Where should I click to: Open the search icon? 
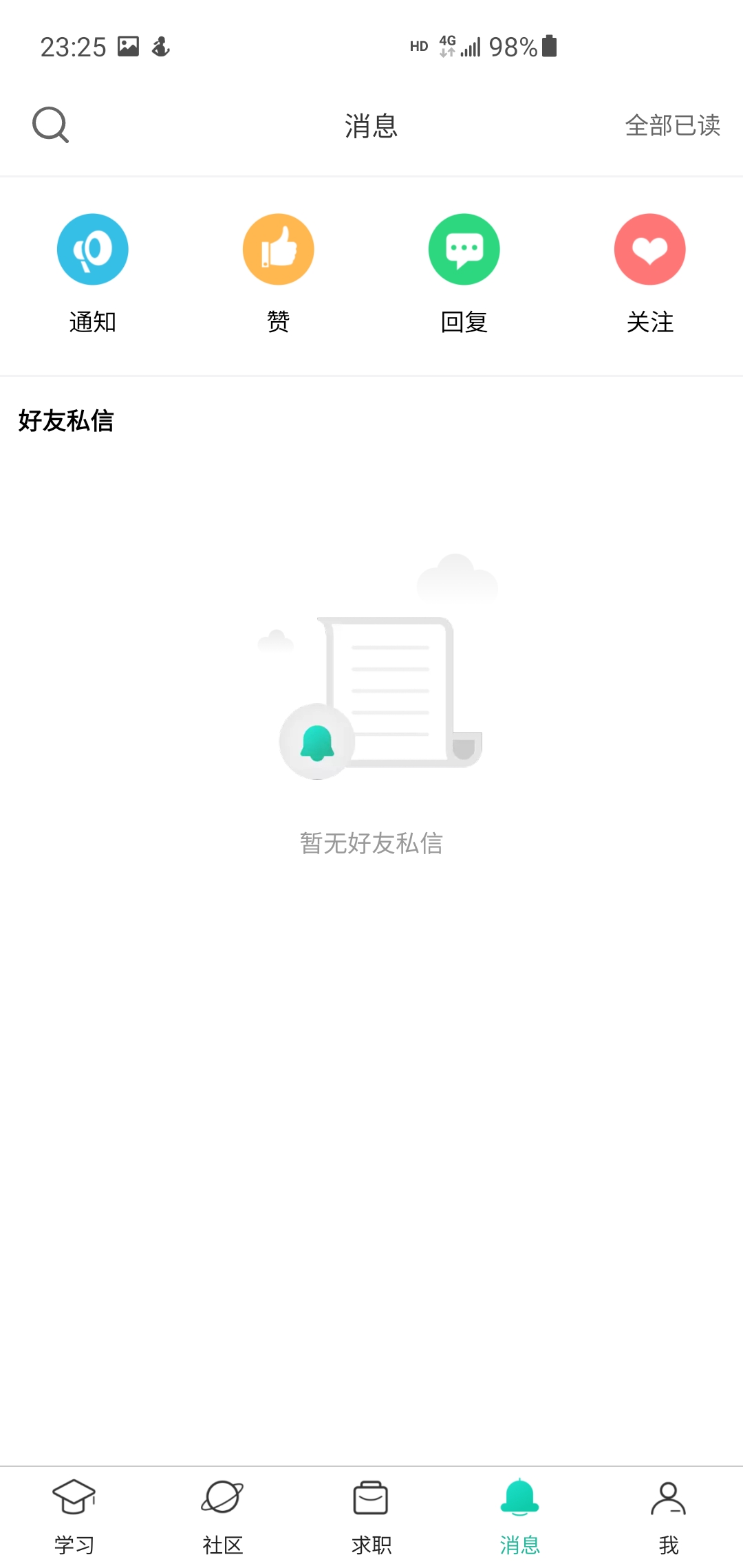(51, 125)
